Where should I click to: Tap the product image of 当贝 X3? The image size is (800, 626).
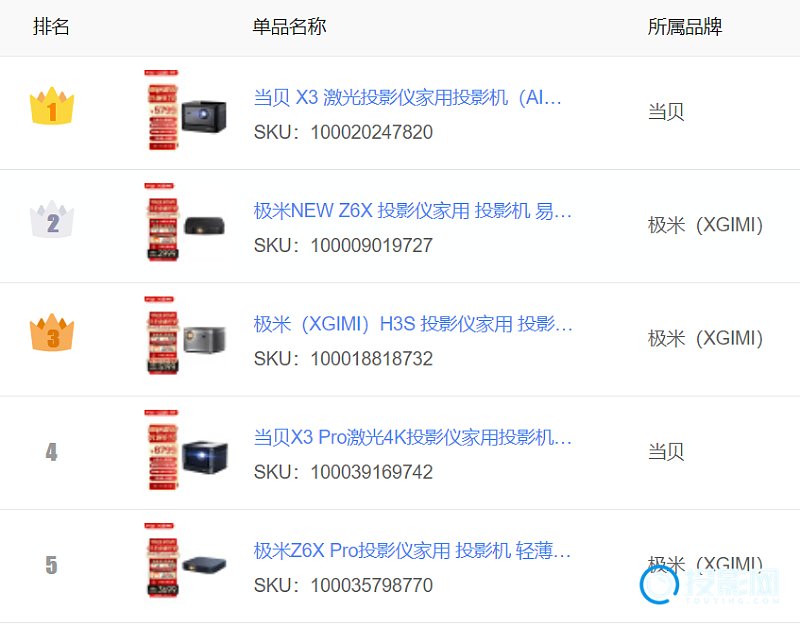tap(186, 111)
